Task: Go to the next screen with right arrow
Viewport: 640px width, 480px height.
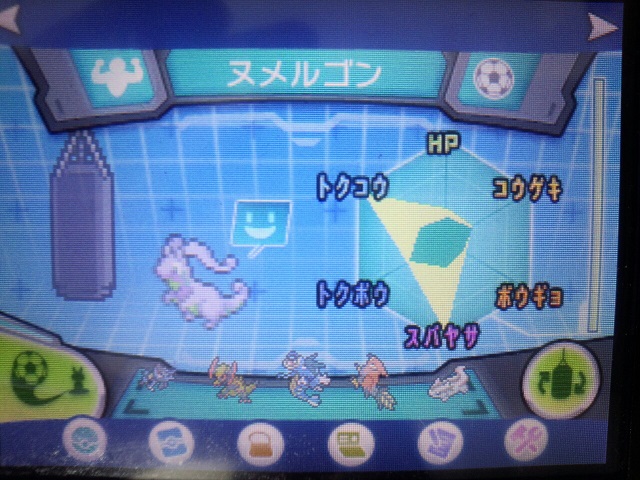Action: (604, 24)
